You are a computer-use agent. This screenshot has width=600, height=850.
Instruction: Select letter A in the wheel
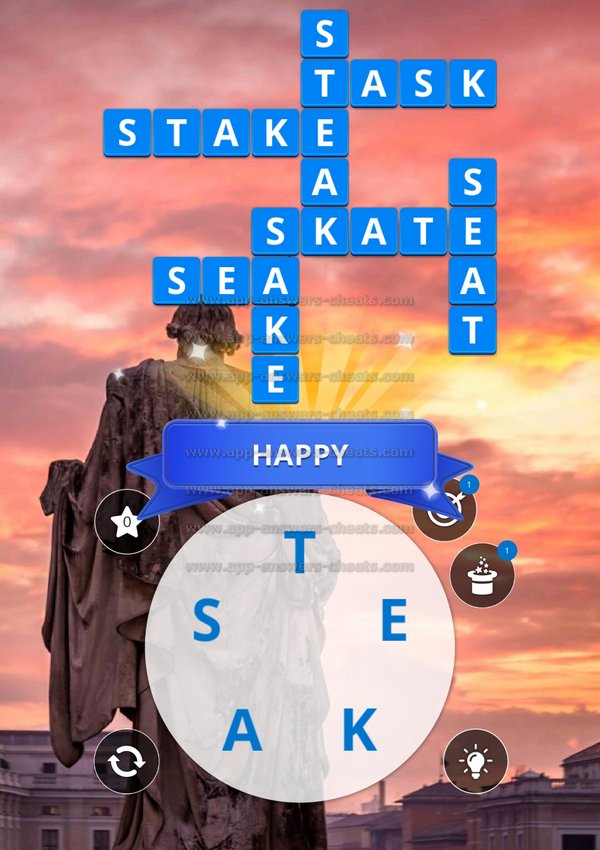pyautogui.click(x=241, y=732)
